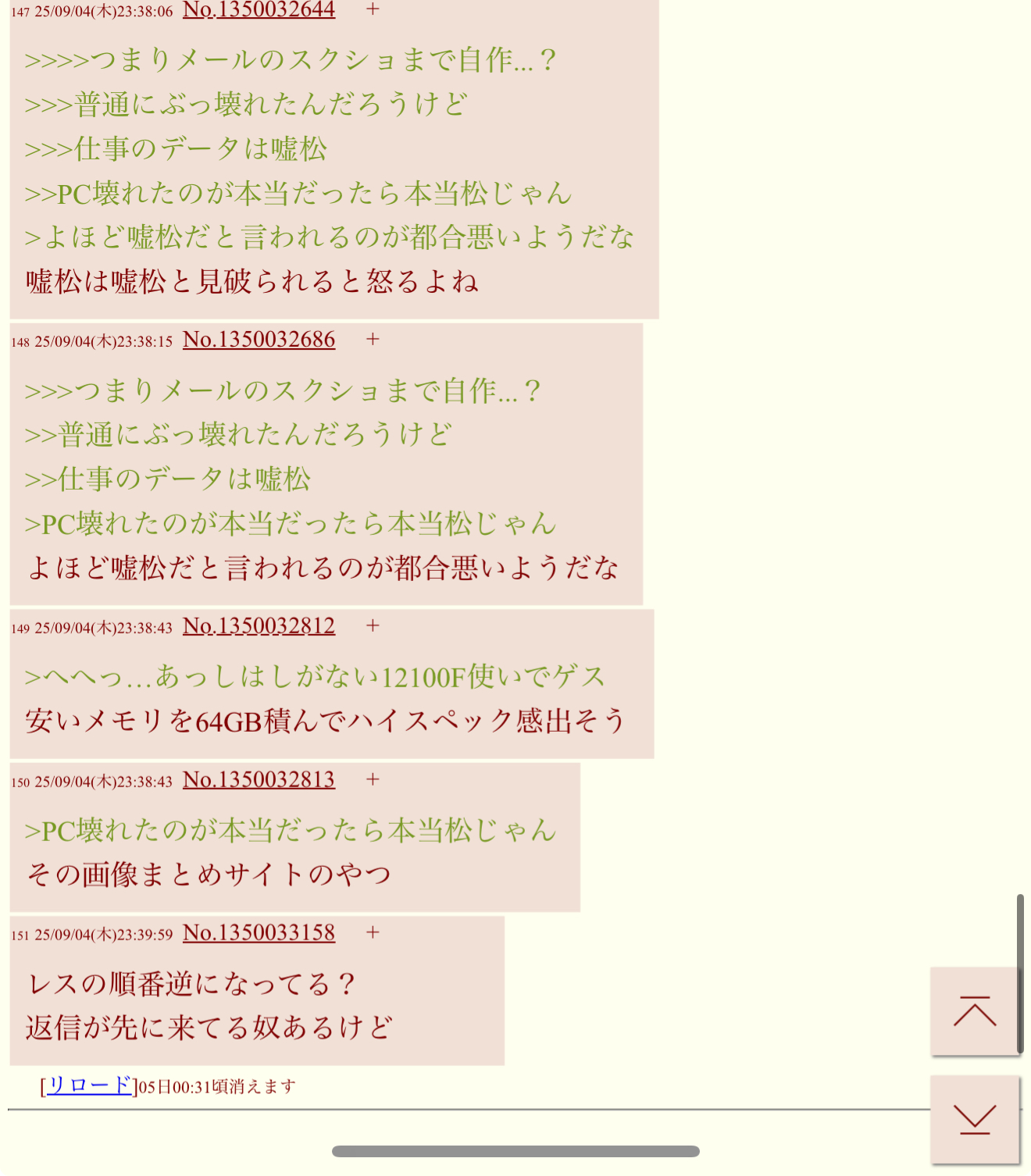Reload the thread via リロード link
This screenshot has height=1176, width=1031.
point(89,1085)
